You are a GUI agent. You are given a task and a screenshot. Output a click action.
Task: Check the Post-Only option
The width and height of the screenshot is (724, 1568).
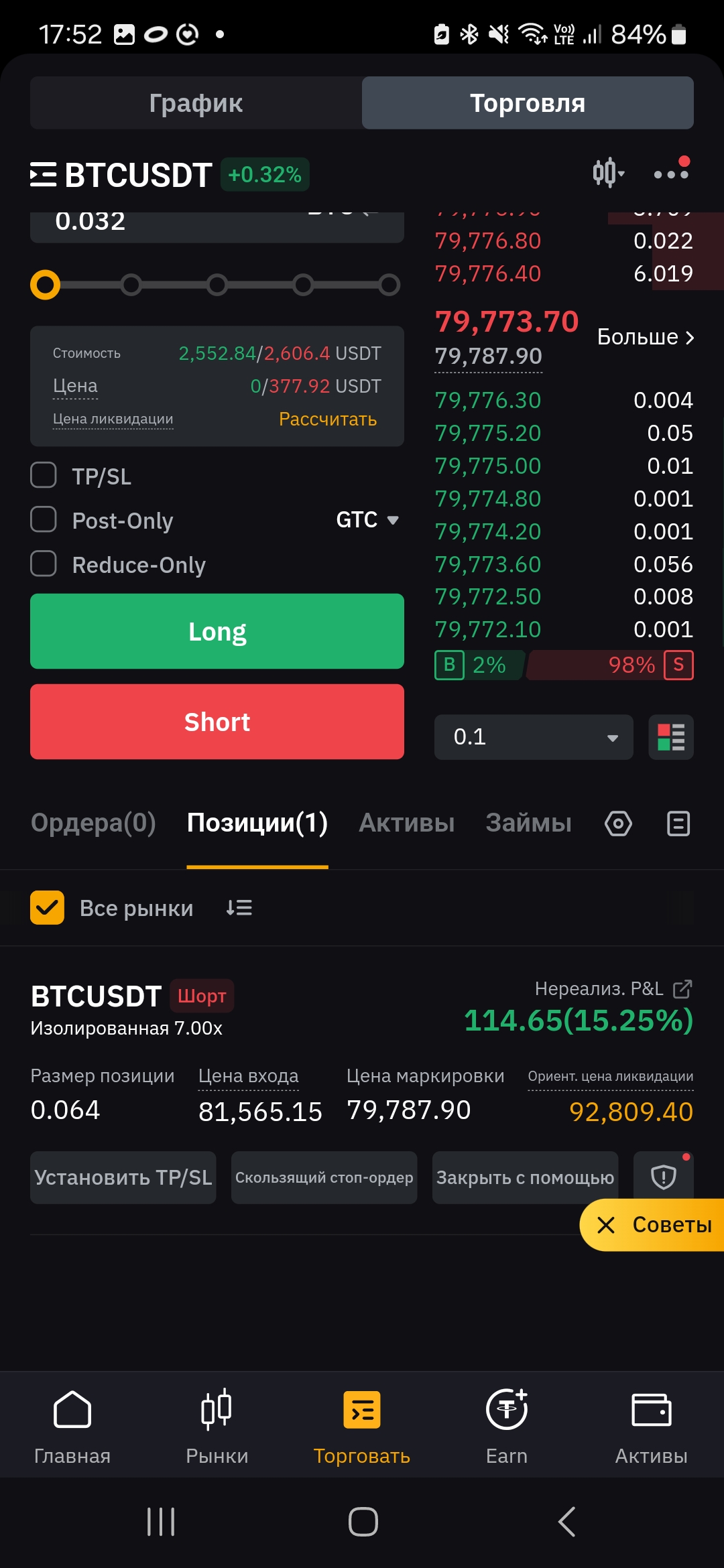click(44, 519)
